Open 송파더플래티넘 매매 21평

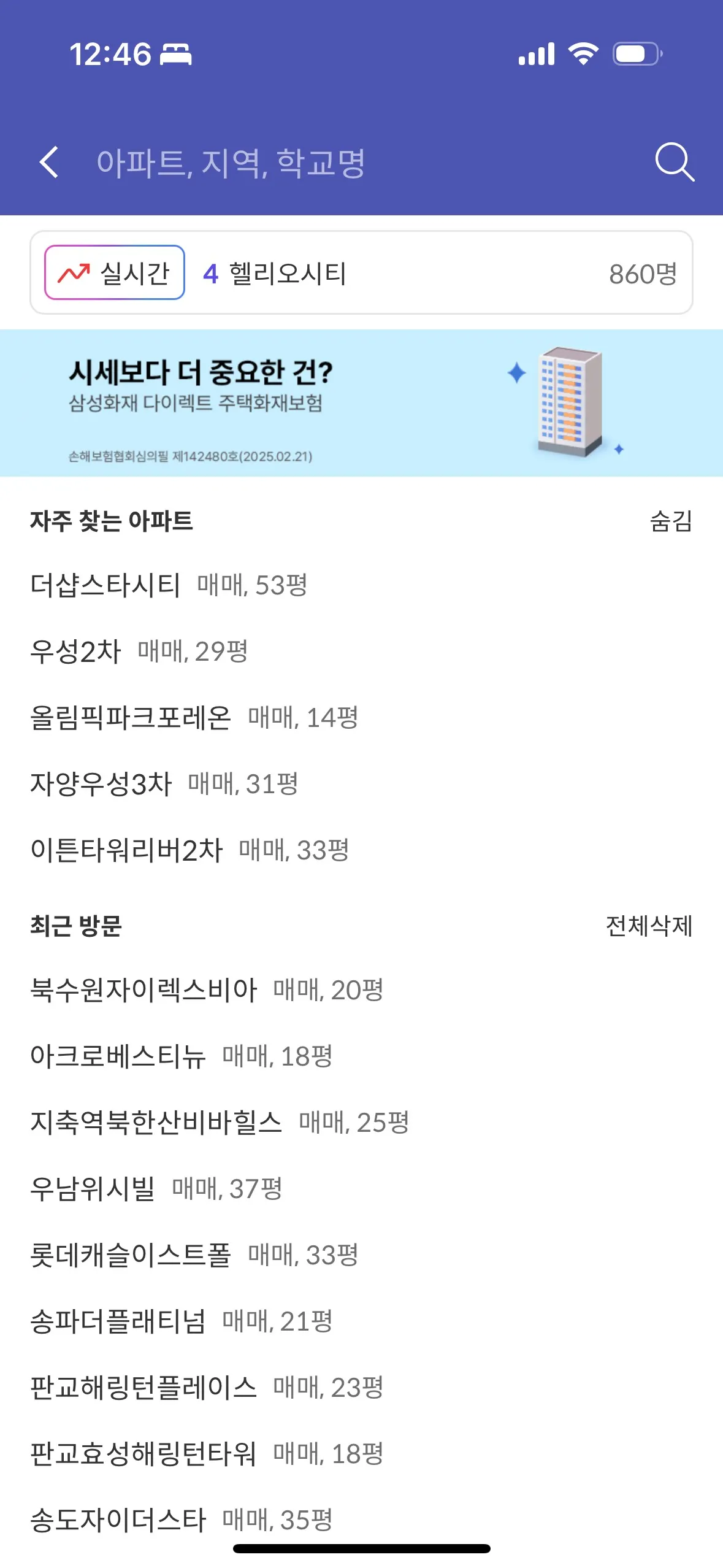[x=182, y=1321]
